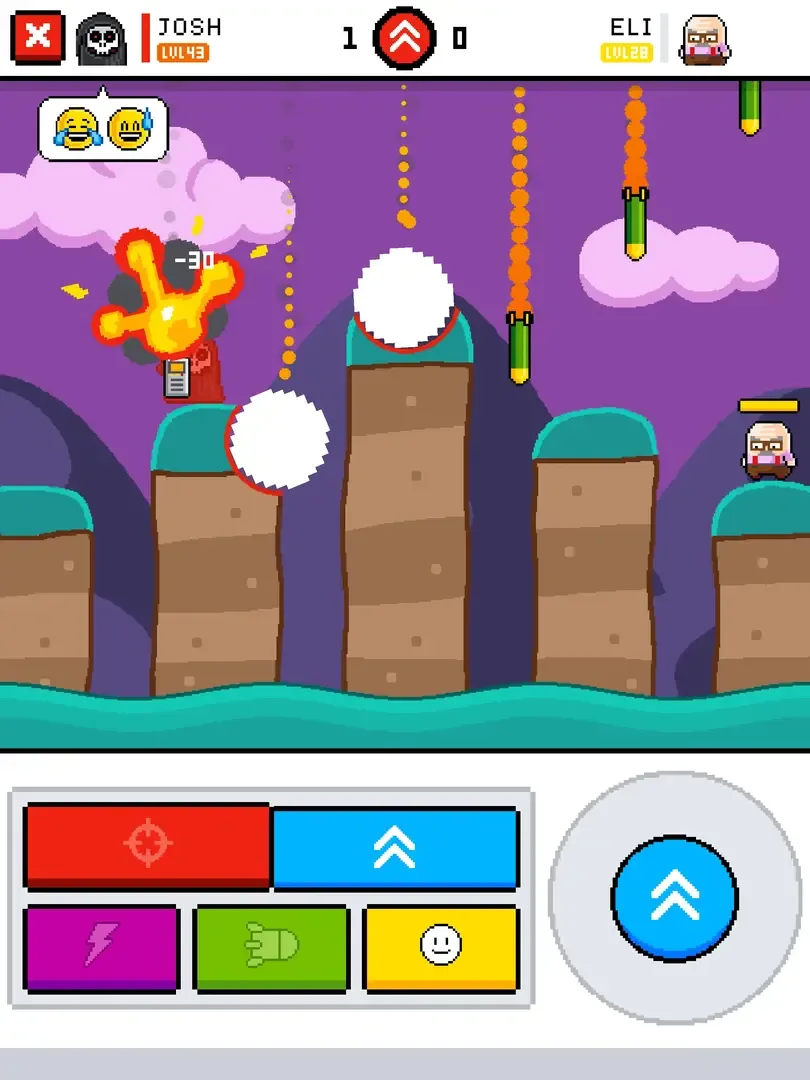Choose the purple lightning power button
The image size is (810, 1080).
tap(101, 945)
